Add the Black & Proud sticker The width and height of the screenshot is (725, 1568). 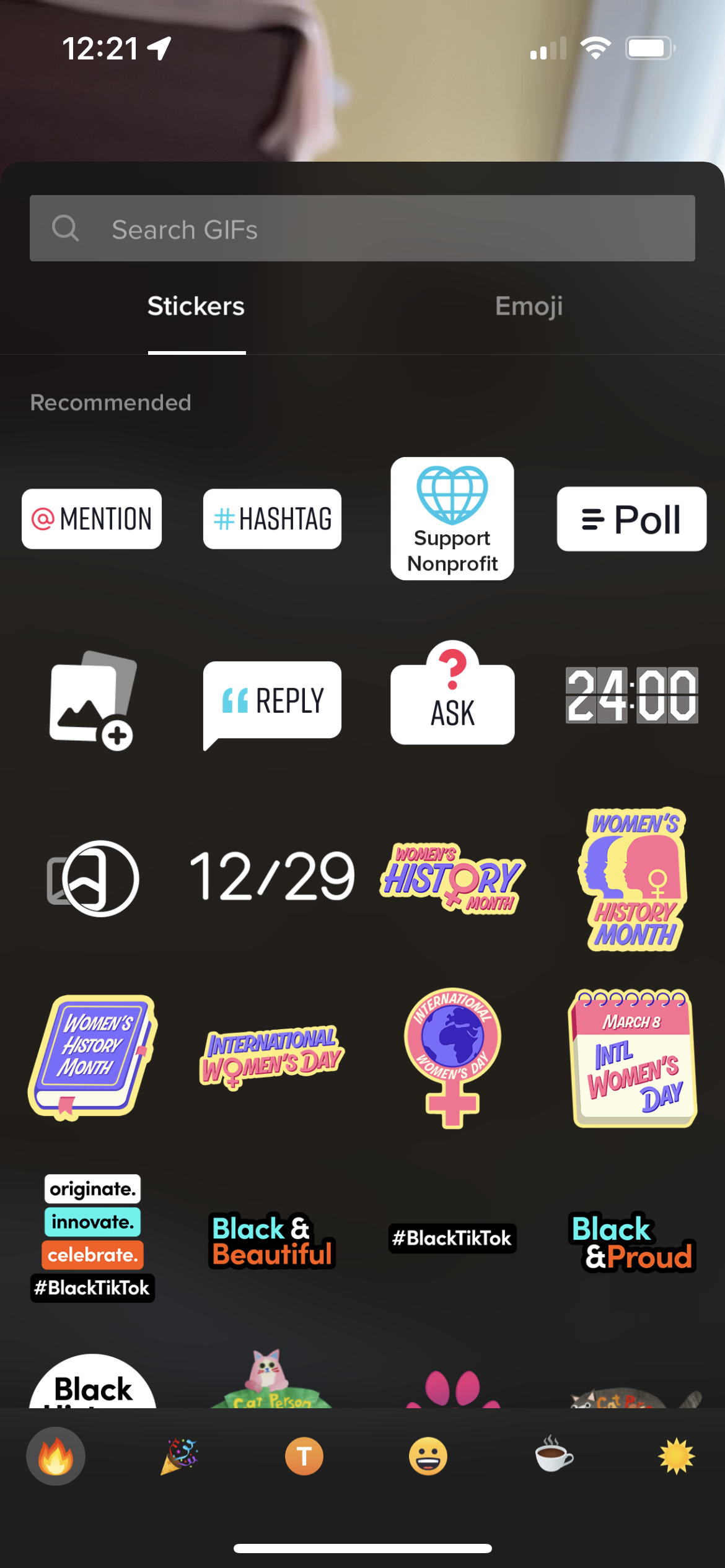tap(632, 1242)
